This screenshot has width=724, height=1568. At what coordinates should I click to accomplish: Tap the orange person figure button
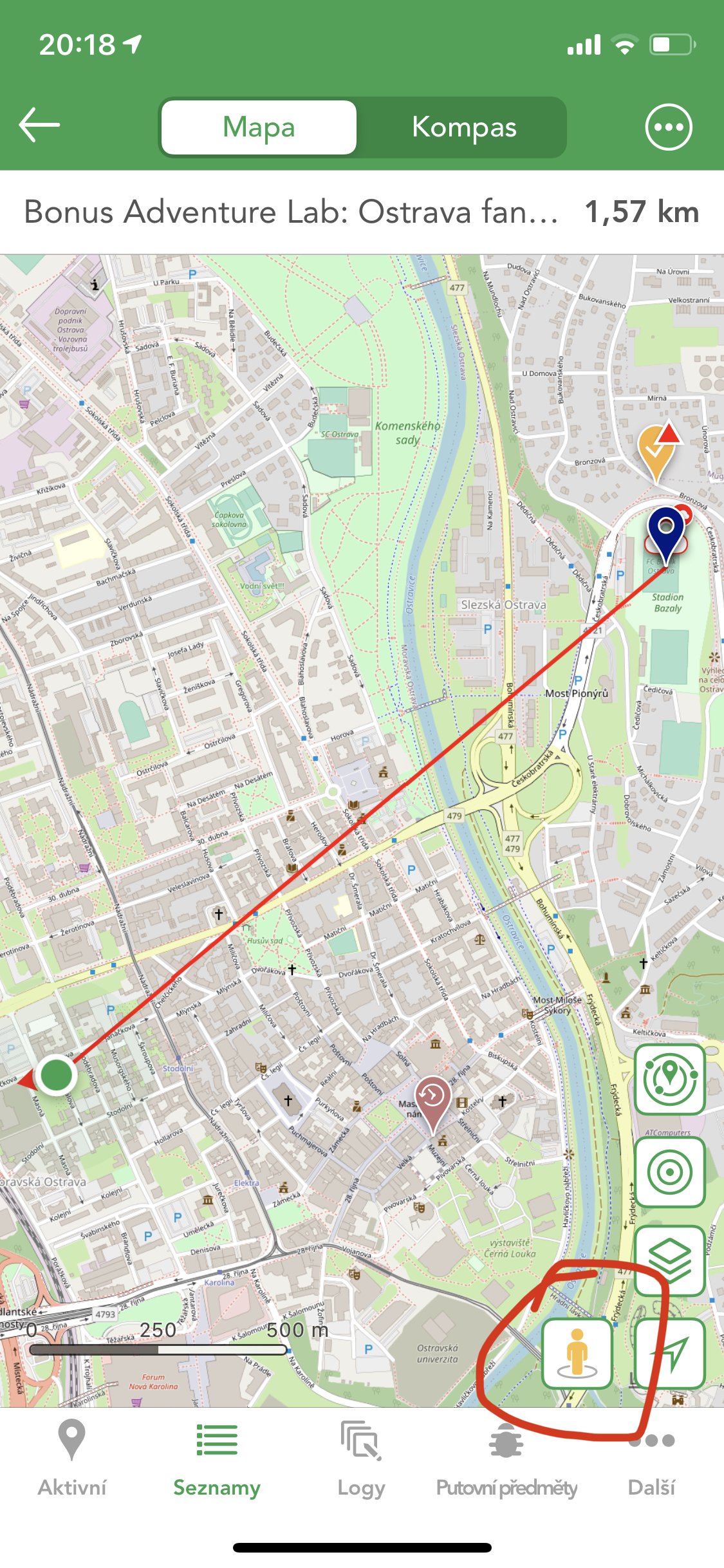click(x=577, y=1353)
